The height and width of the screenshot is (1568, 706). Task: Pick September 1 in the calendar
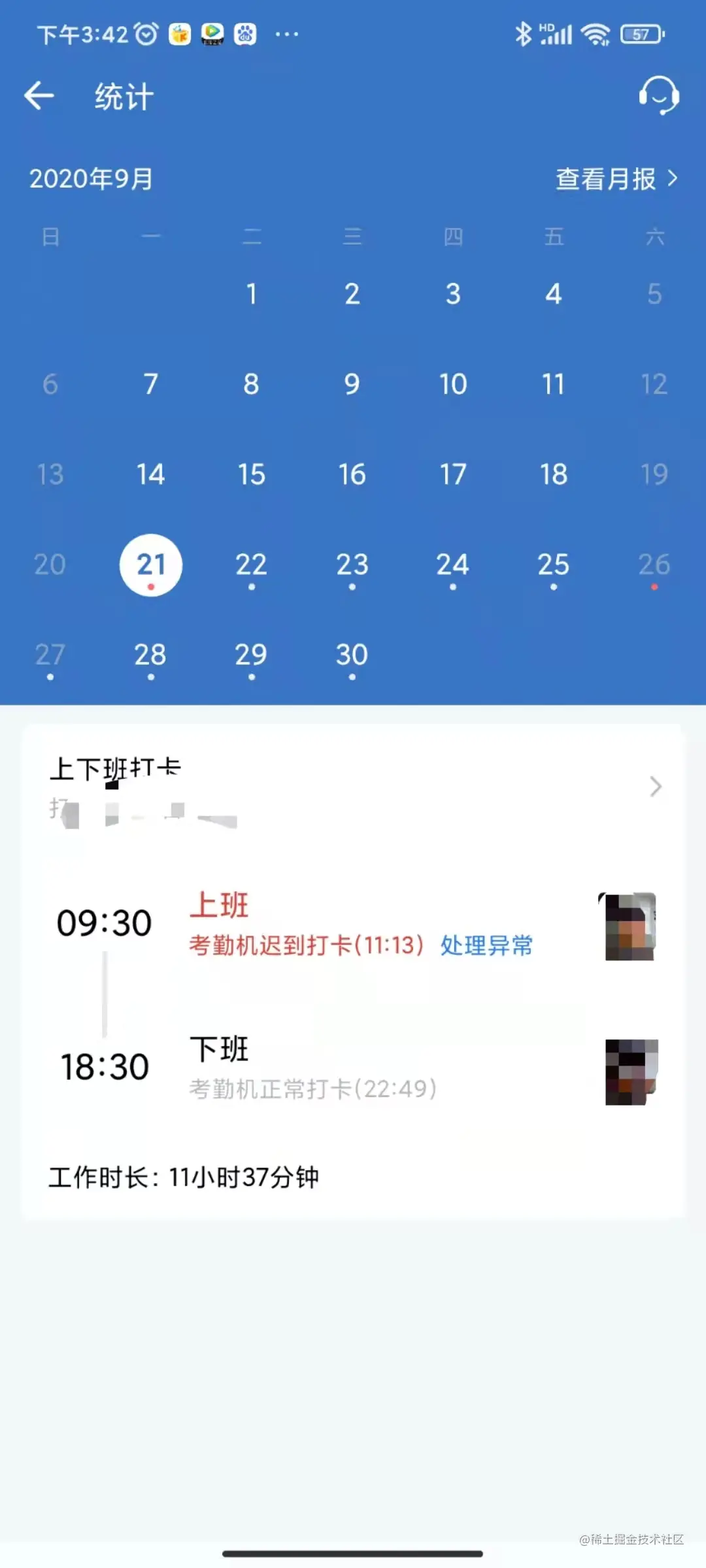tap(251, 295)
